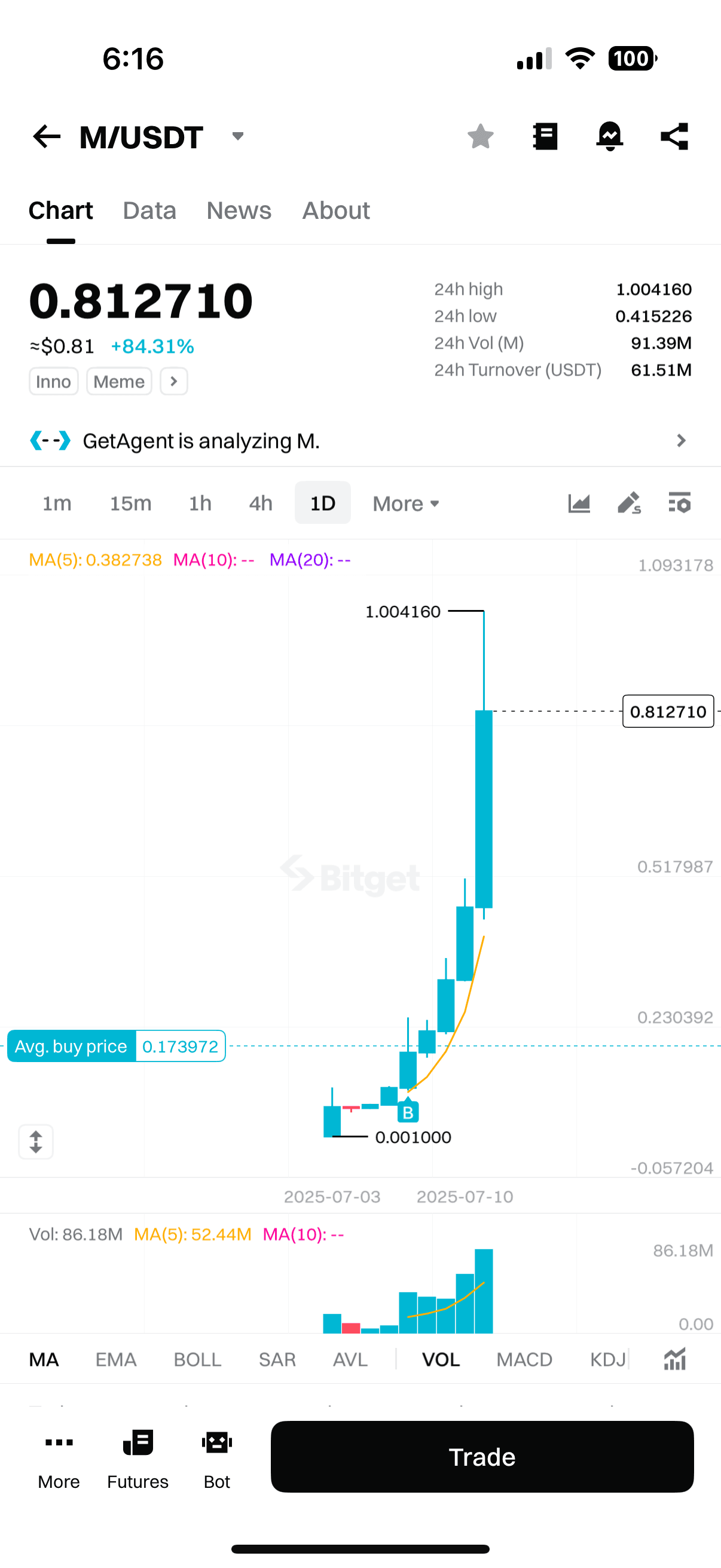This screenshot has width=721, height=1568.
Task: Share this chart
Action: [674, 136]
